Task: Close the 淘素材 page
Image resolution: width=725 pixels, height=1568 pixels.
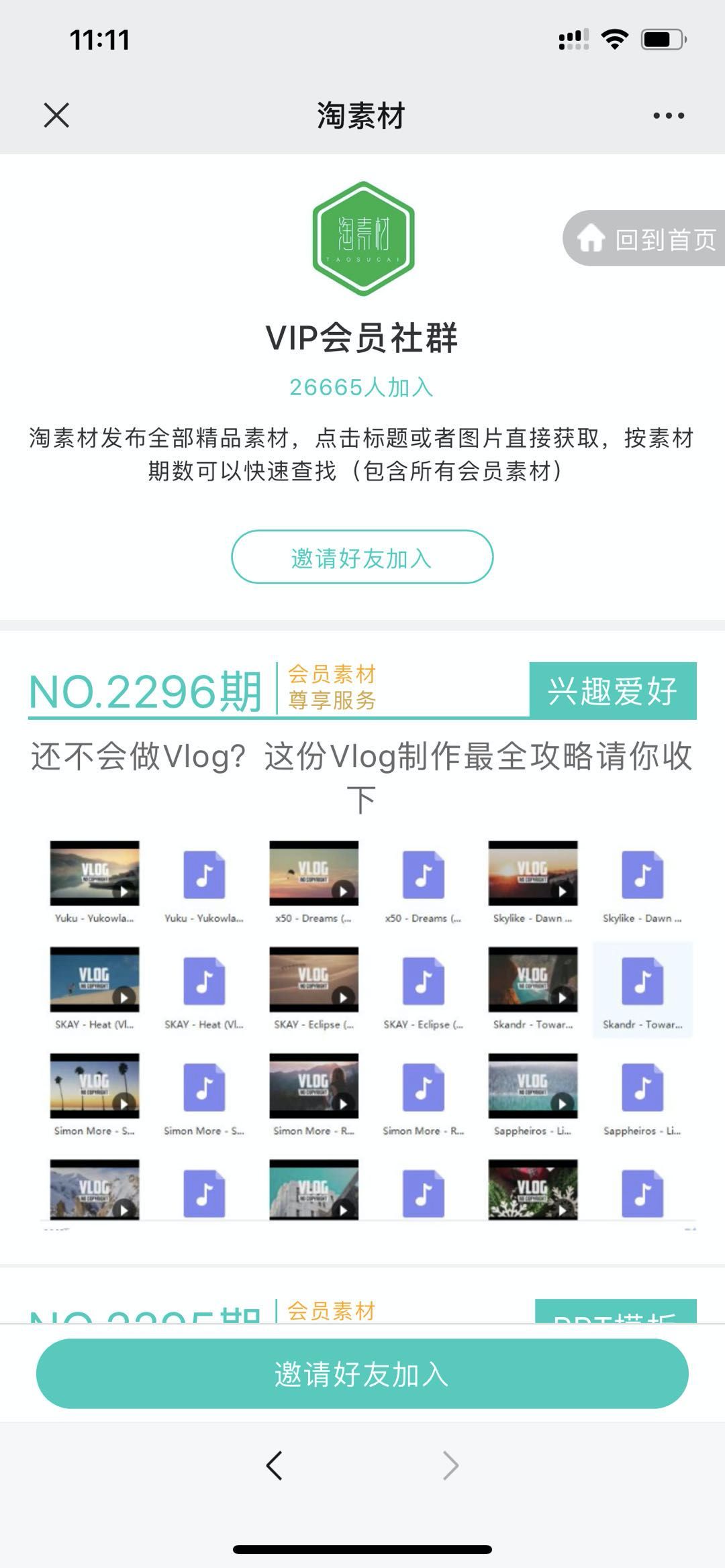Action: click(x=56, y=115)
